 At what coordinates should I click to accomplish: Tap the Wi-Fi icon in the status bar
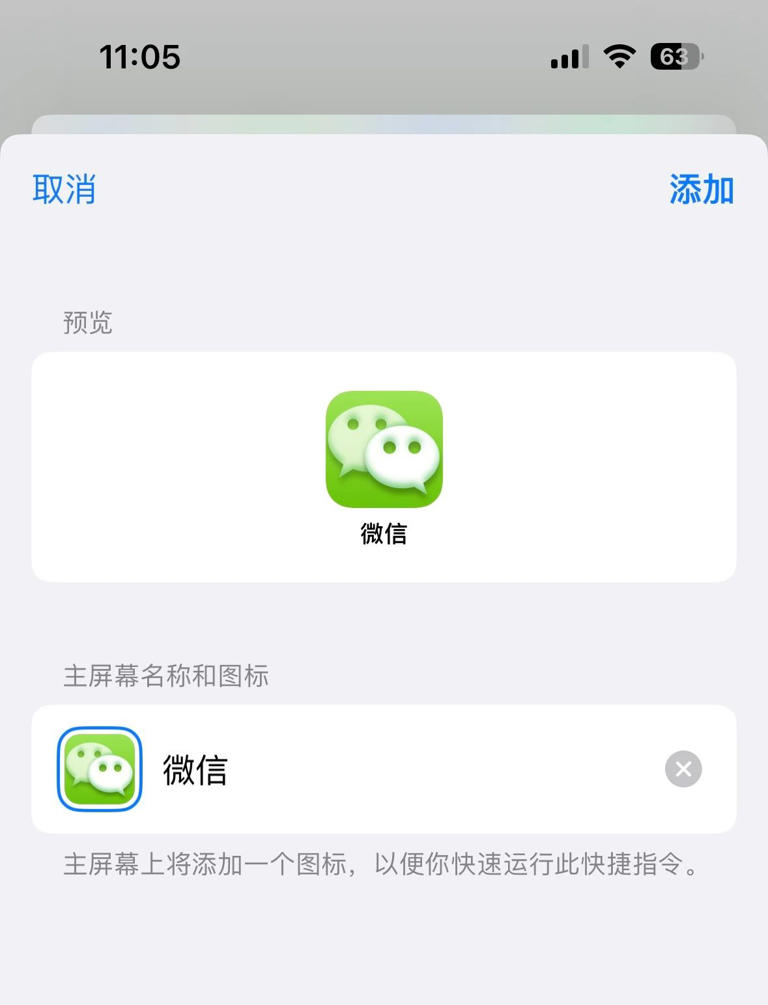[619, 57]
